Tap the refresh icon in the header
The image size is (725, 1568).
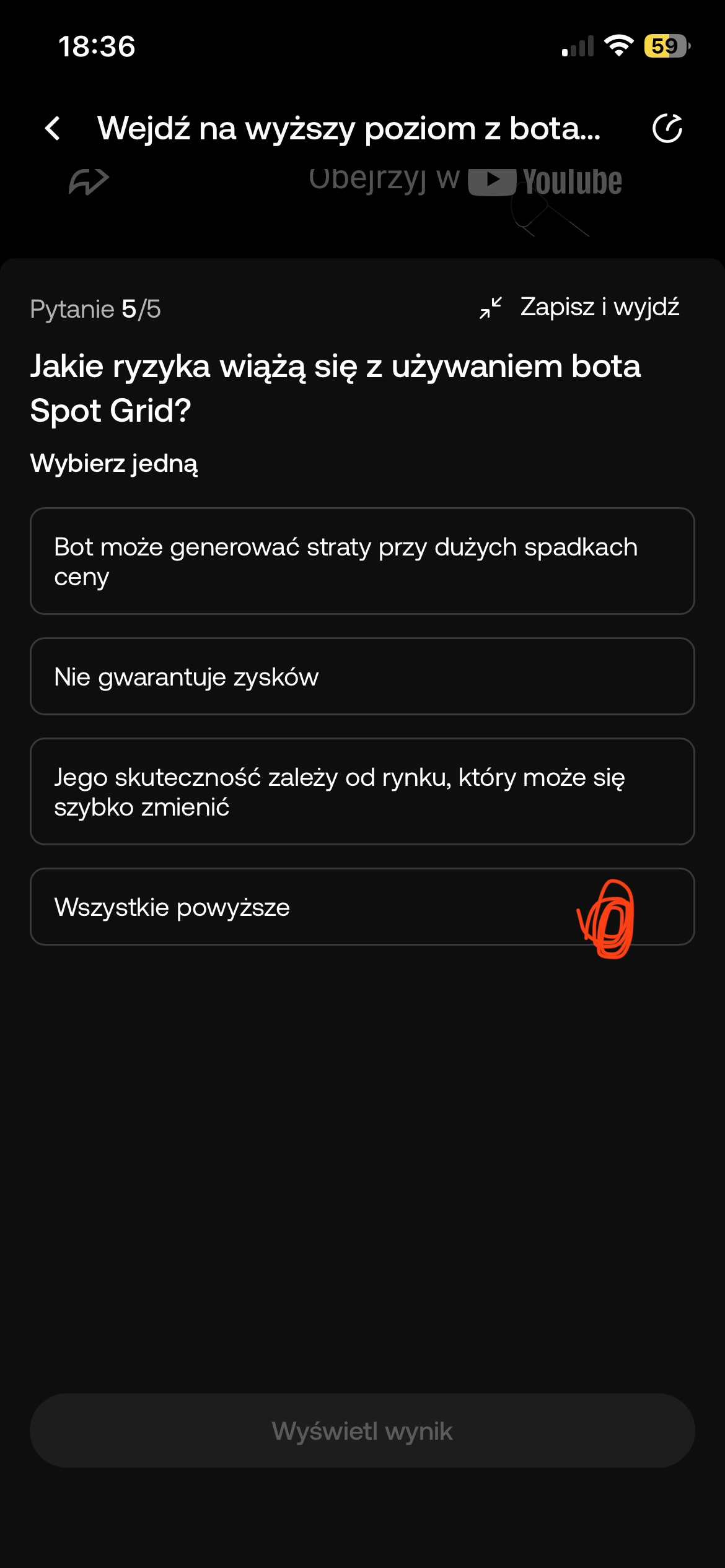pos(667,129)
